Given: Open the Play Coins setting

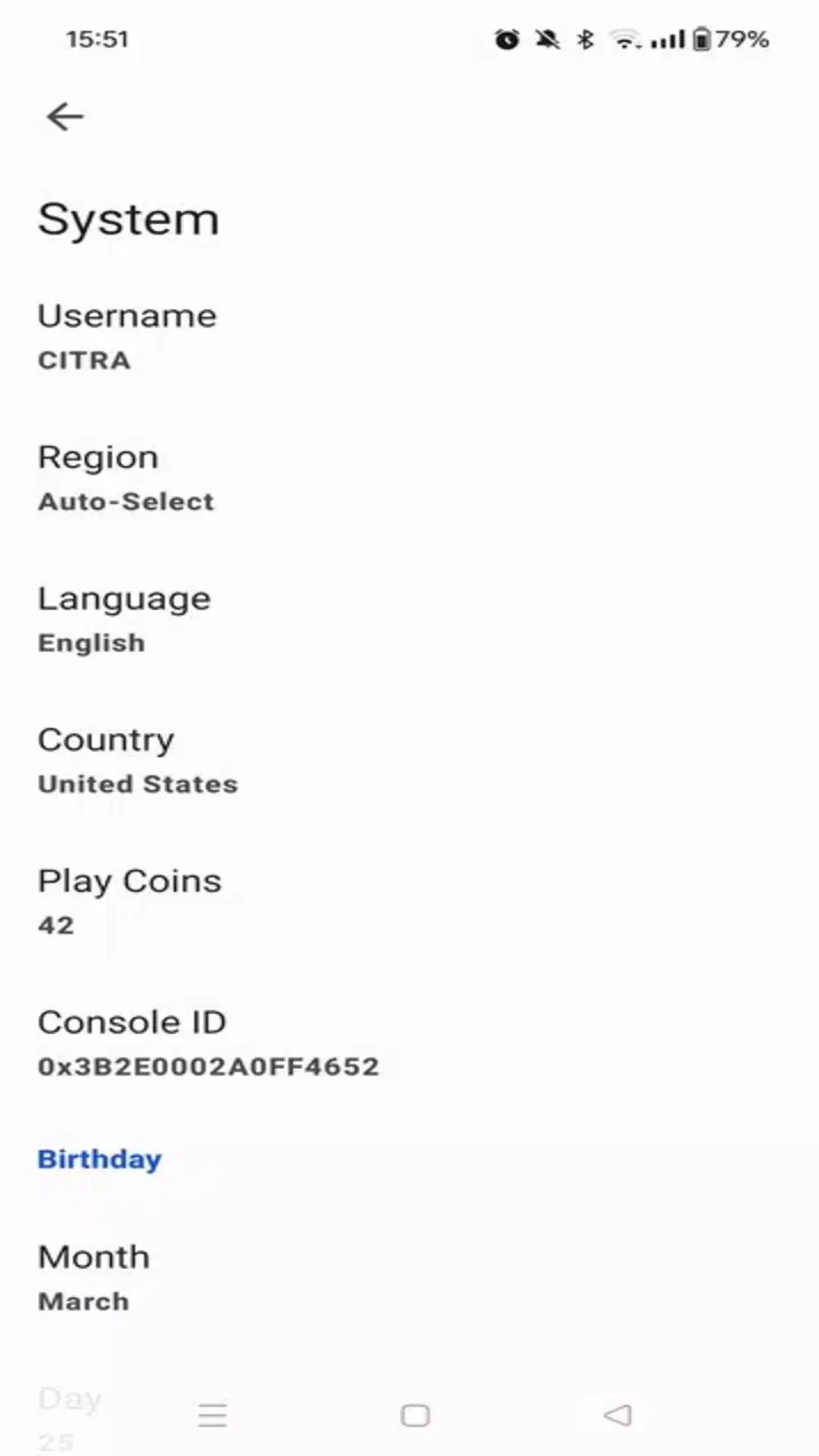Looking at the screenshot, I should pos(409,902).
